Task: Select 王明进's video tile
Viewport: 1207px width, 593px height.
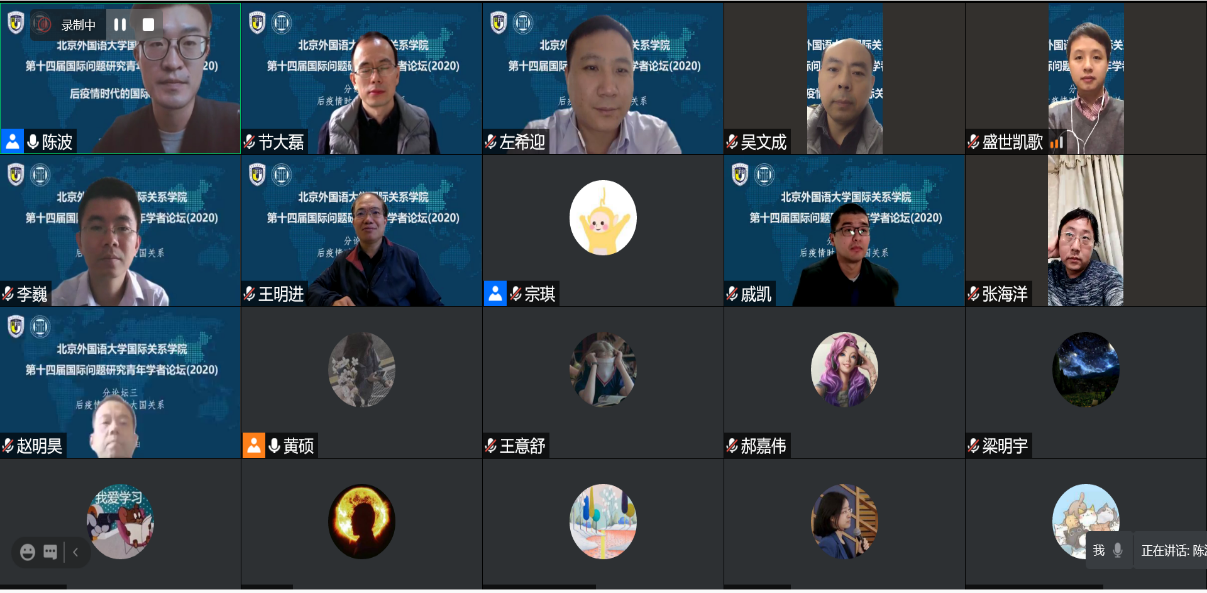Action: tap(361, 230)
